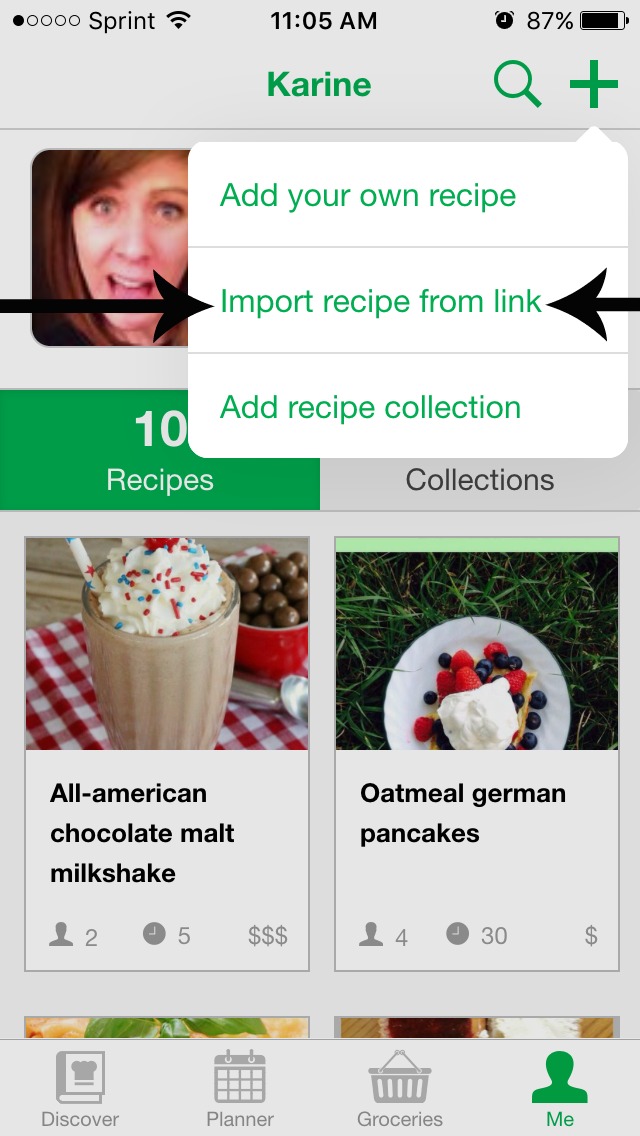The image size is (640, 1136).
Task: Open the Oatmeal german pancakes recipe
Action: (x=477, y=753)
